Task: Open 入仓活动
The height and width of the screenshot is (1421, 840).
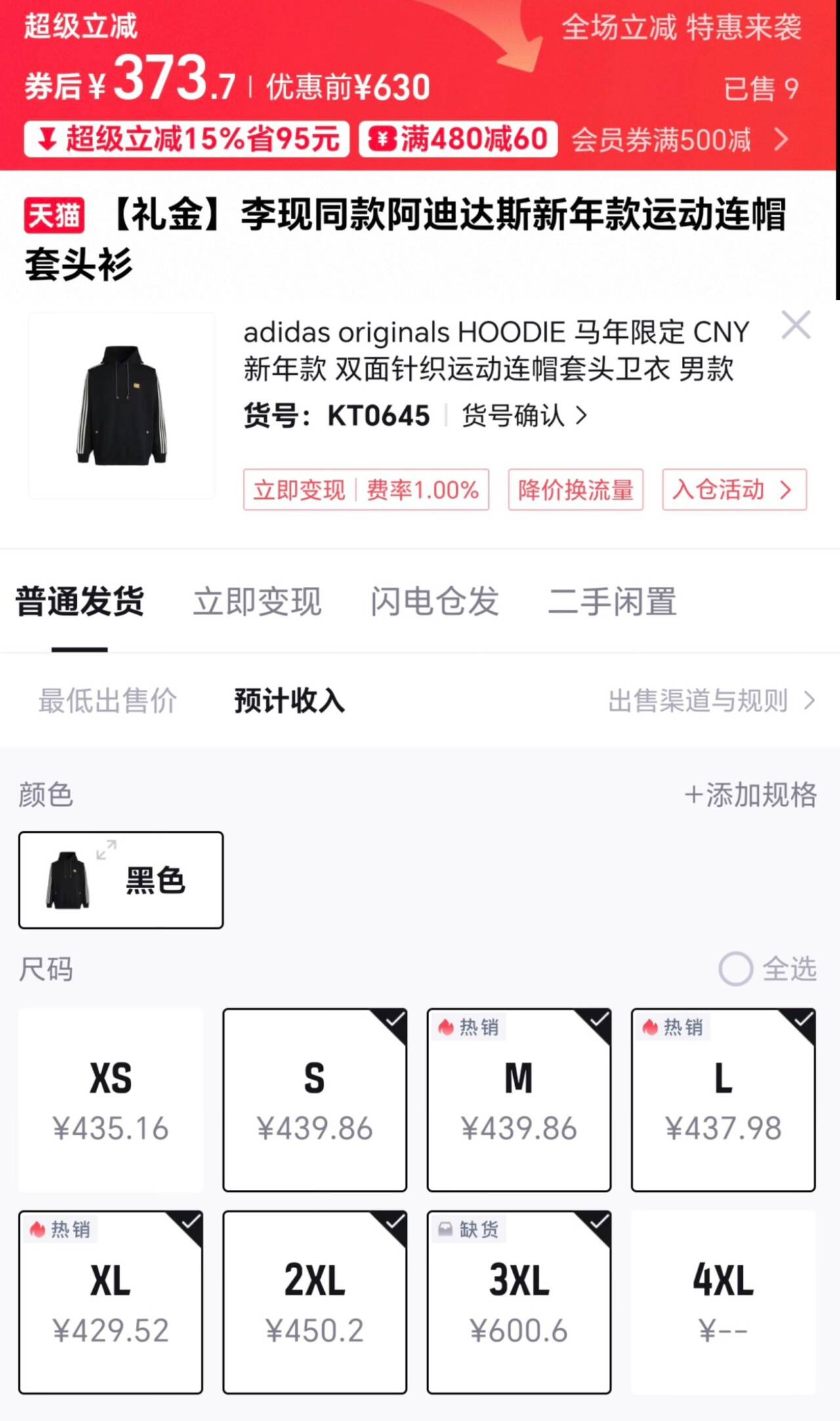Action: [x=734, y=490]
